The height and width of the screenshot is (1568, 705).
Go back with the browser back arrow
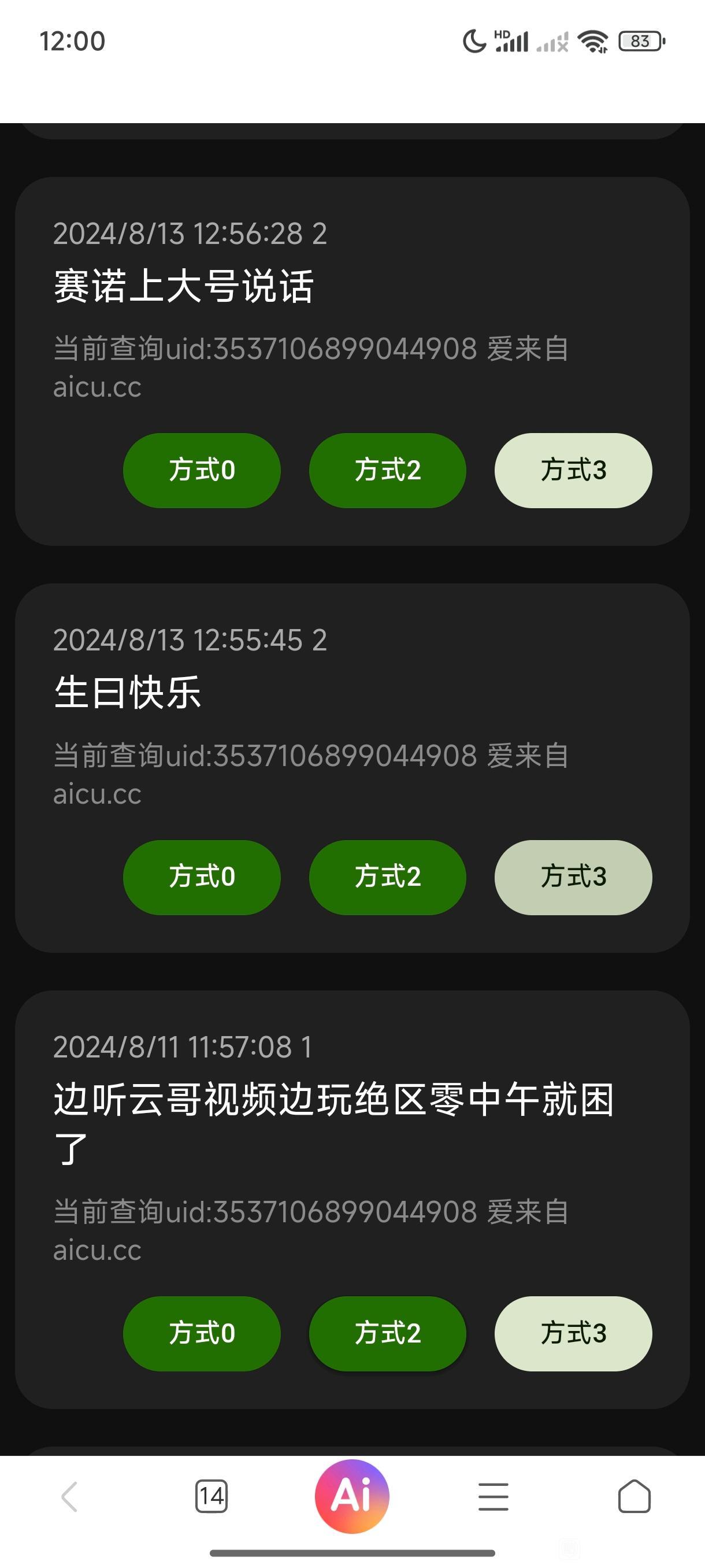coord(70,1497)
